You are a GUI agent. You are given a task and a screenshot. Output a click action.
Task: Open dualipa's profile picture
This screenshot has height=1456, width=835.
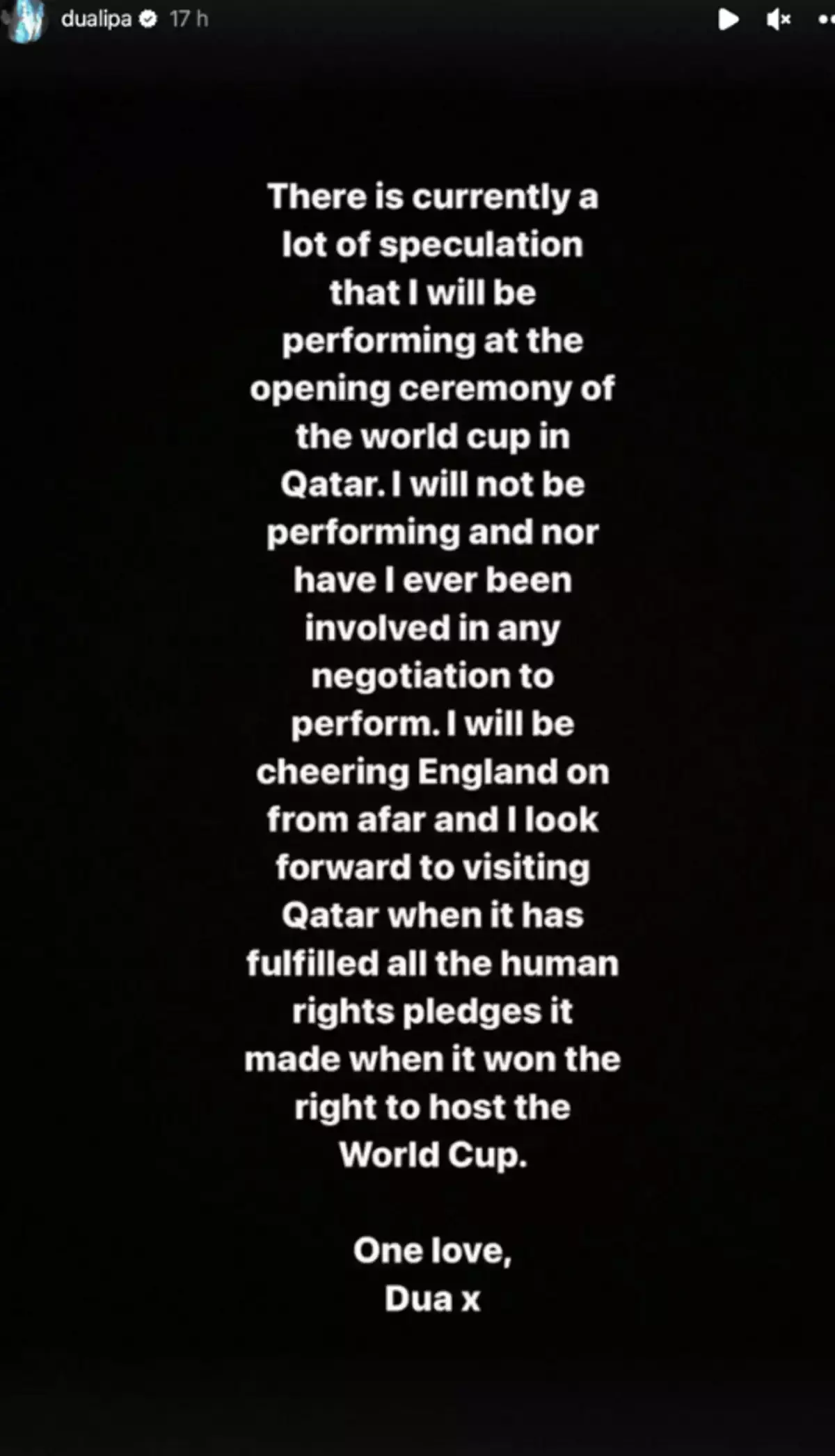tap(26, 19)
